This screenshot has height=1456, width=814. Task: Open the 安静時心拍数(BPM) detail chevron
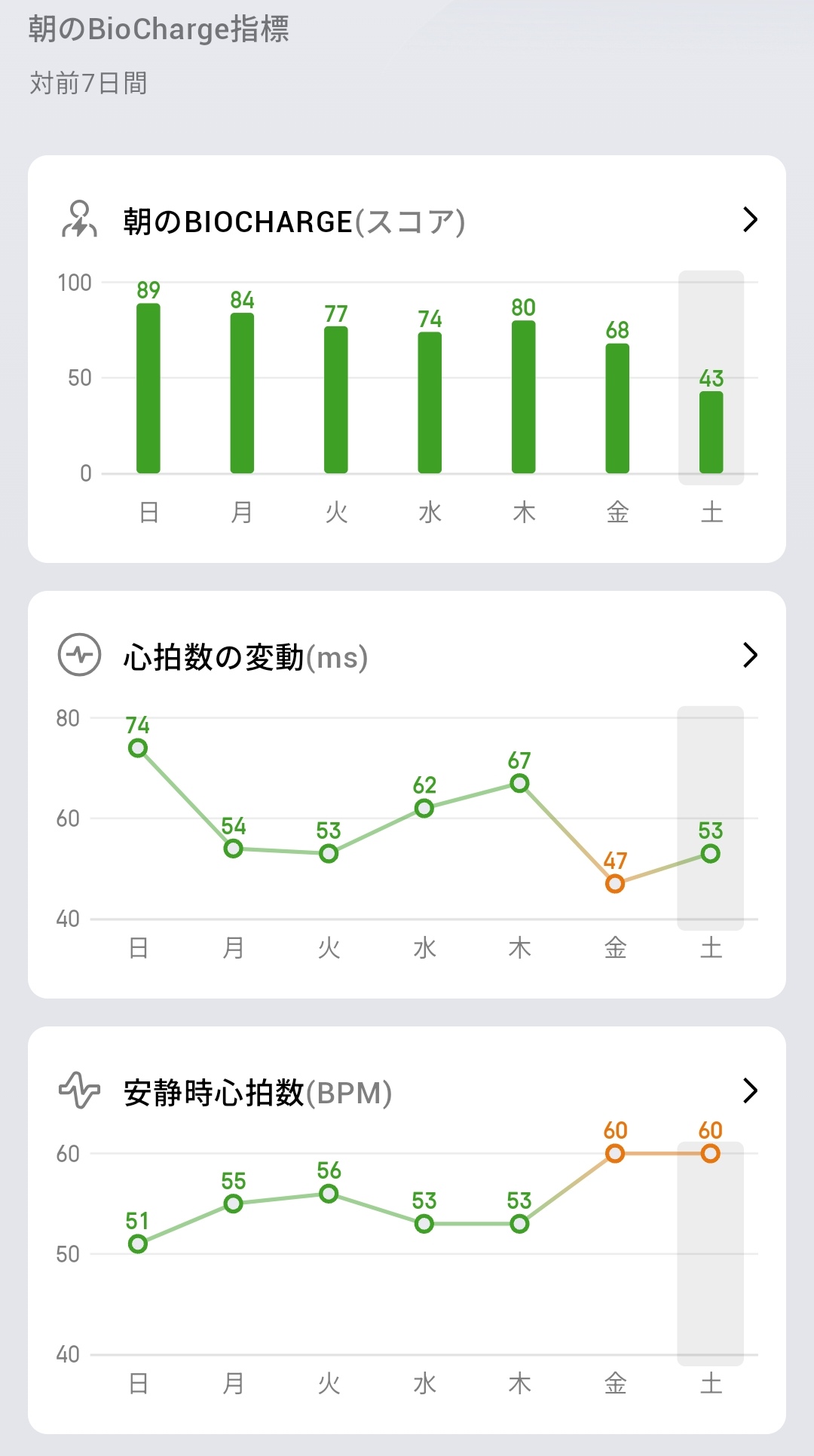[750, 1090]
